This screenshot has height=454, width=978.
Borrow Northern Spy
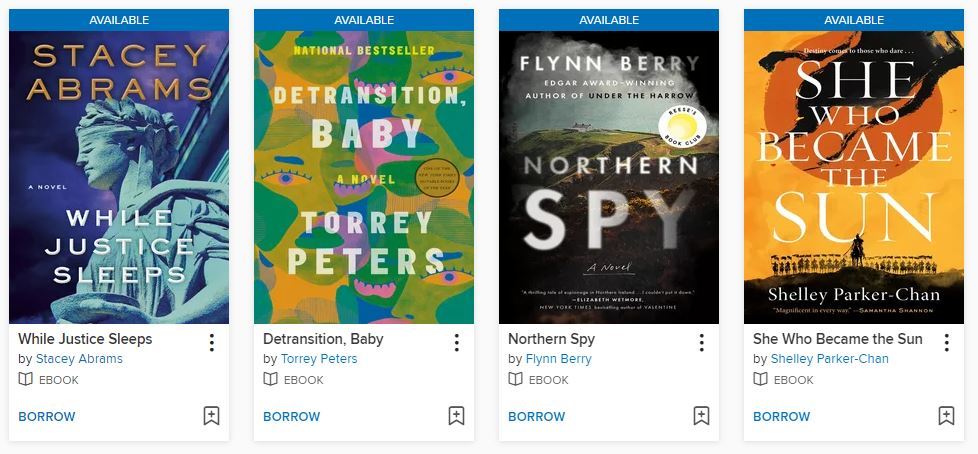[537, 417]
